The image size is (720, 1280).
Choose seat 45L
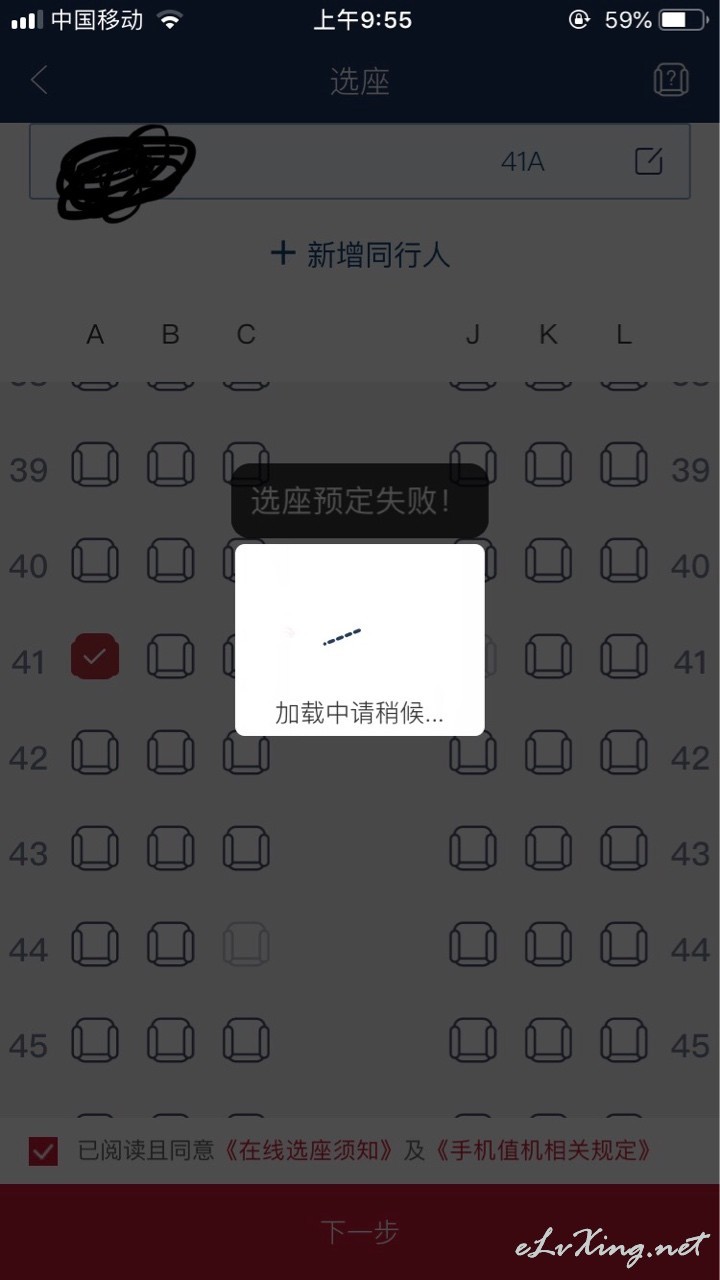coord(624,1041)
